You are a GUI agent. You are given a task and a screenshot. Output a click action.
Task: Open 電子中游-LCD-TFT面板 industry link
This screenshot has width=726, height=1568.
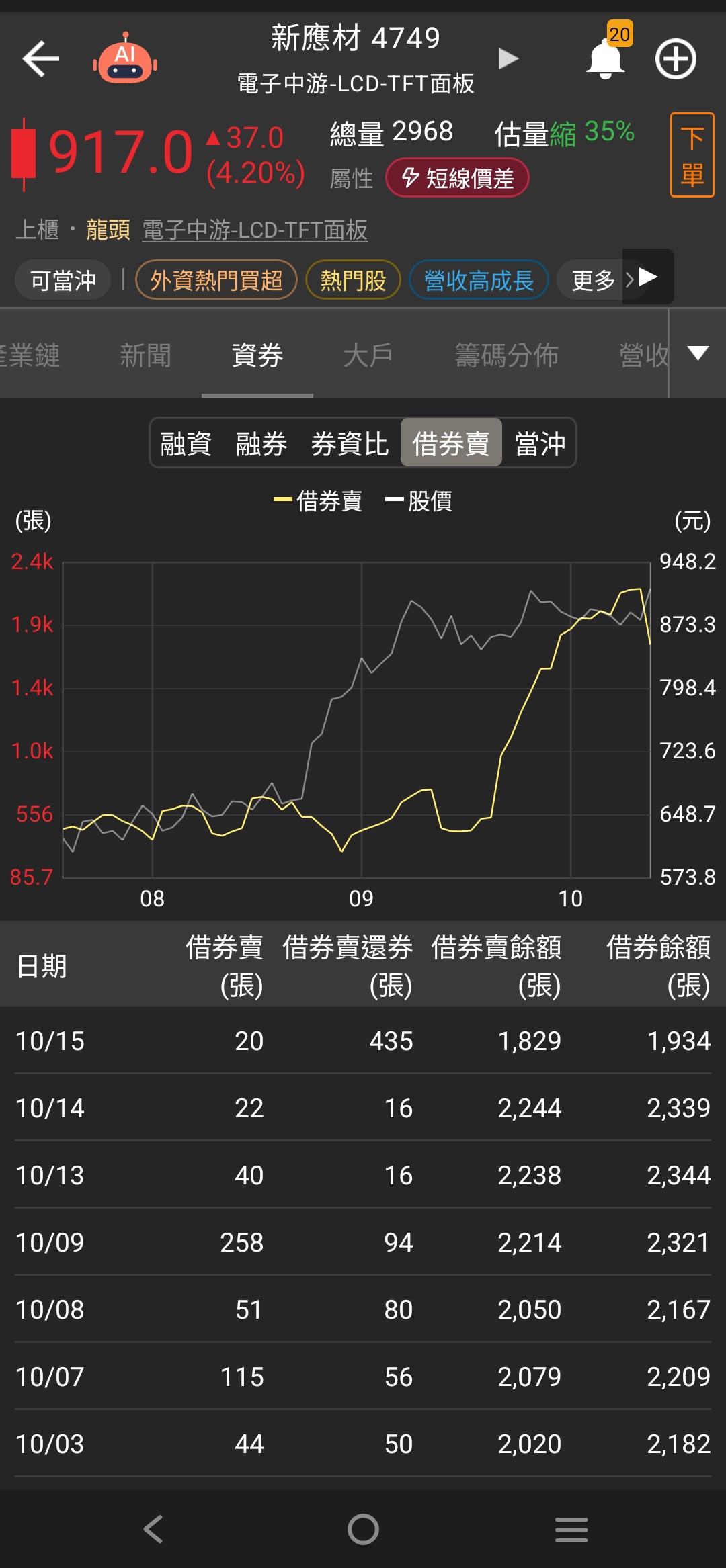(x=255, y=230)
